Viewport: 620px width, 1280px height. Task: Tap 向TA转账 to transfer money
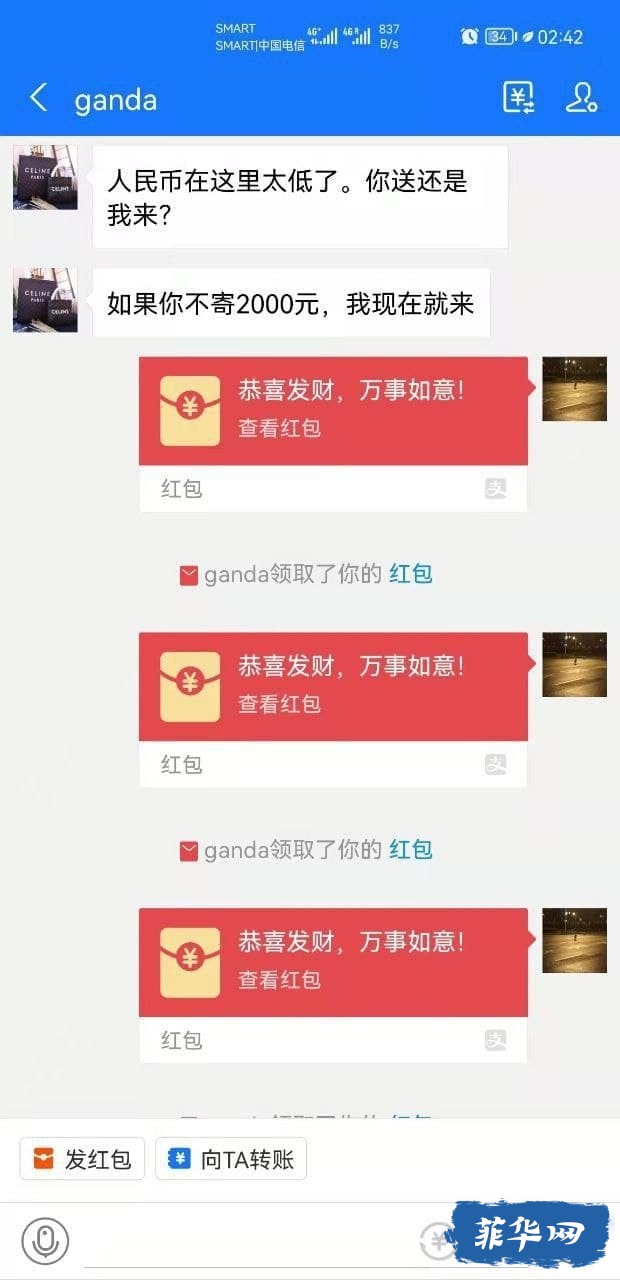[x=231, y=1159]
